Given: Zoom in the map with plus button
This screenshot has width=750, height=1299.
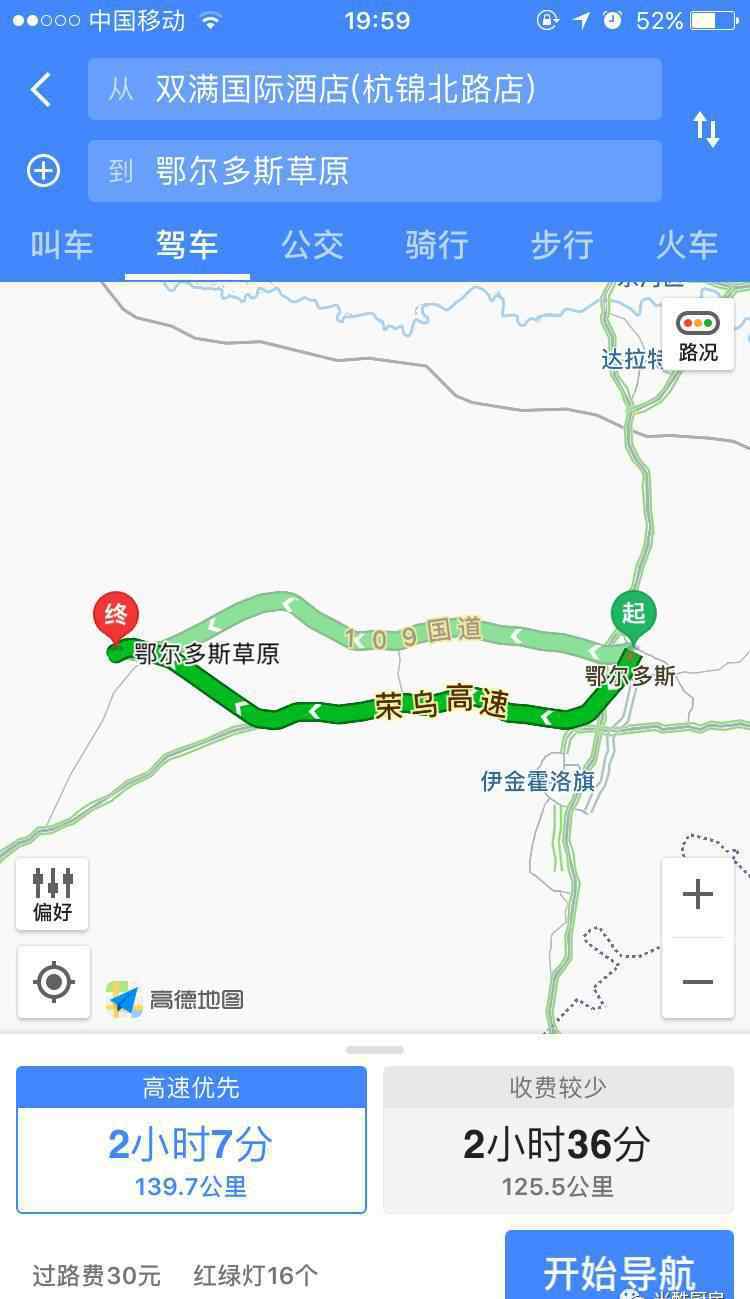Looking at the screenshot, I should (698, 894).
